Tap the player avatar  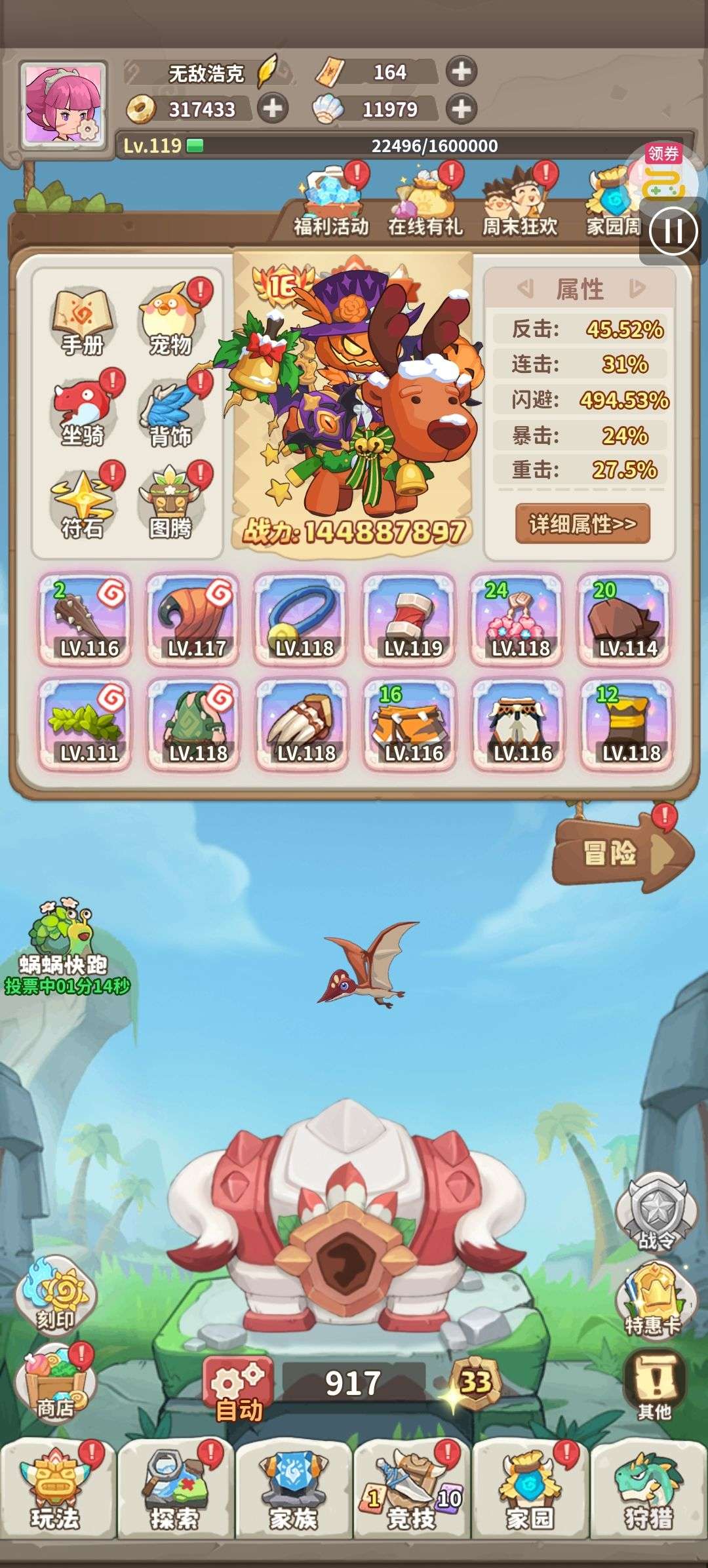pyautogui.click(x=64, y=104)
